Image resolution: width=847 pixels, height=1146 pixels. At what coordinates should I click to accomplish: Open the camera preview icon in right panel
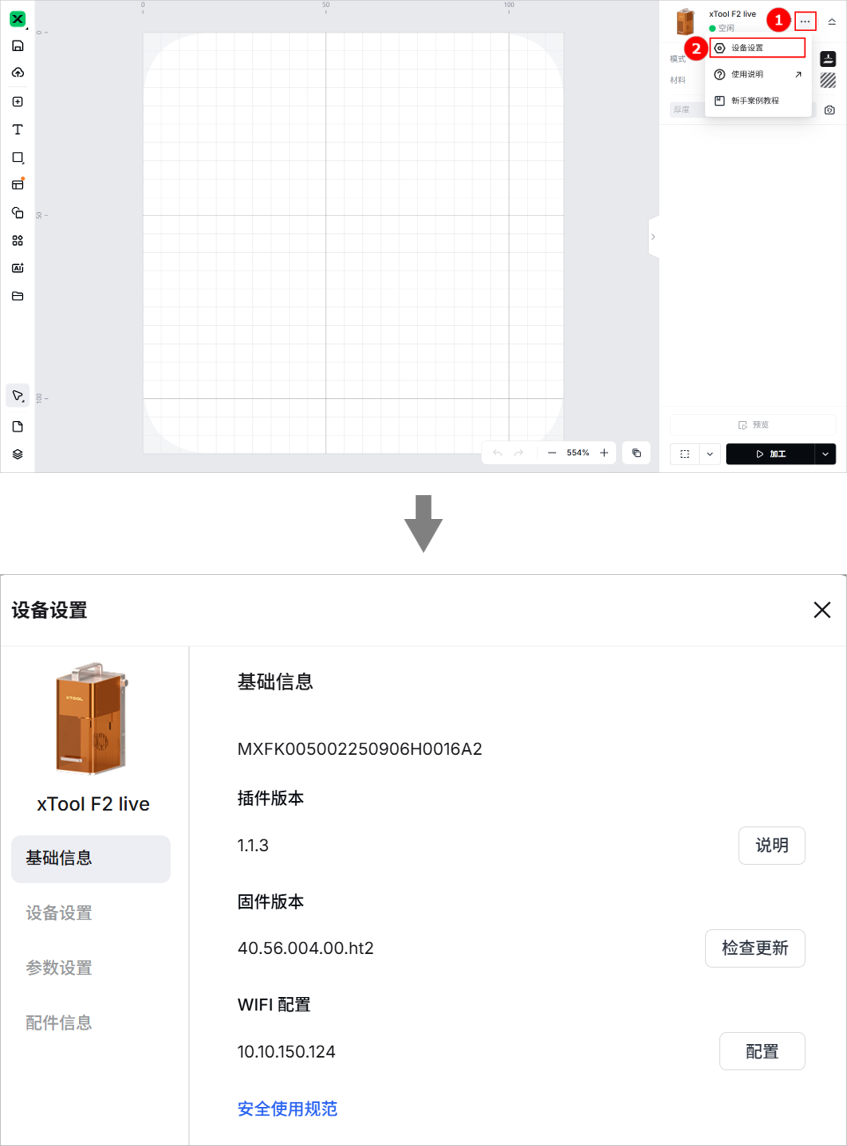pos(829,110)
